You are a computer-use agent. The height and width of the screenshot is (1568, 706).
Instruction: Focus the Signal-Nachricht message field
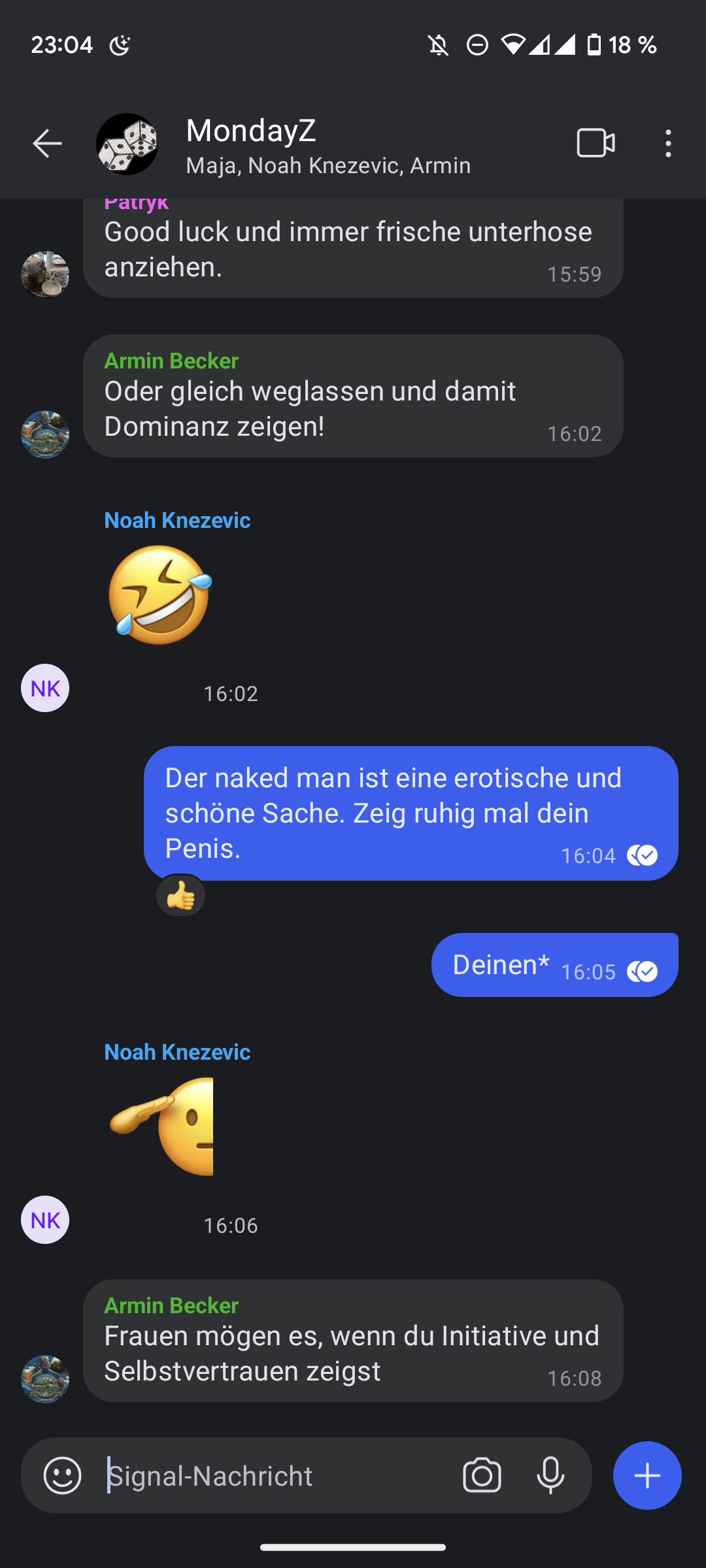(275, 1476)
